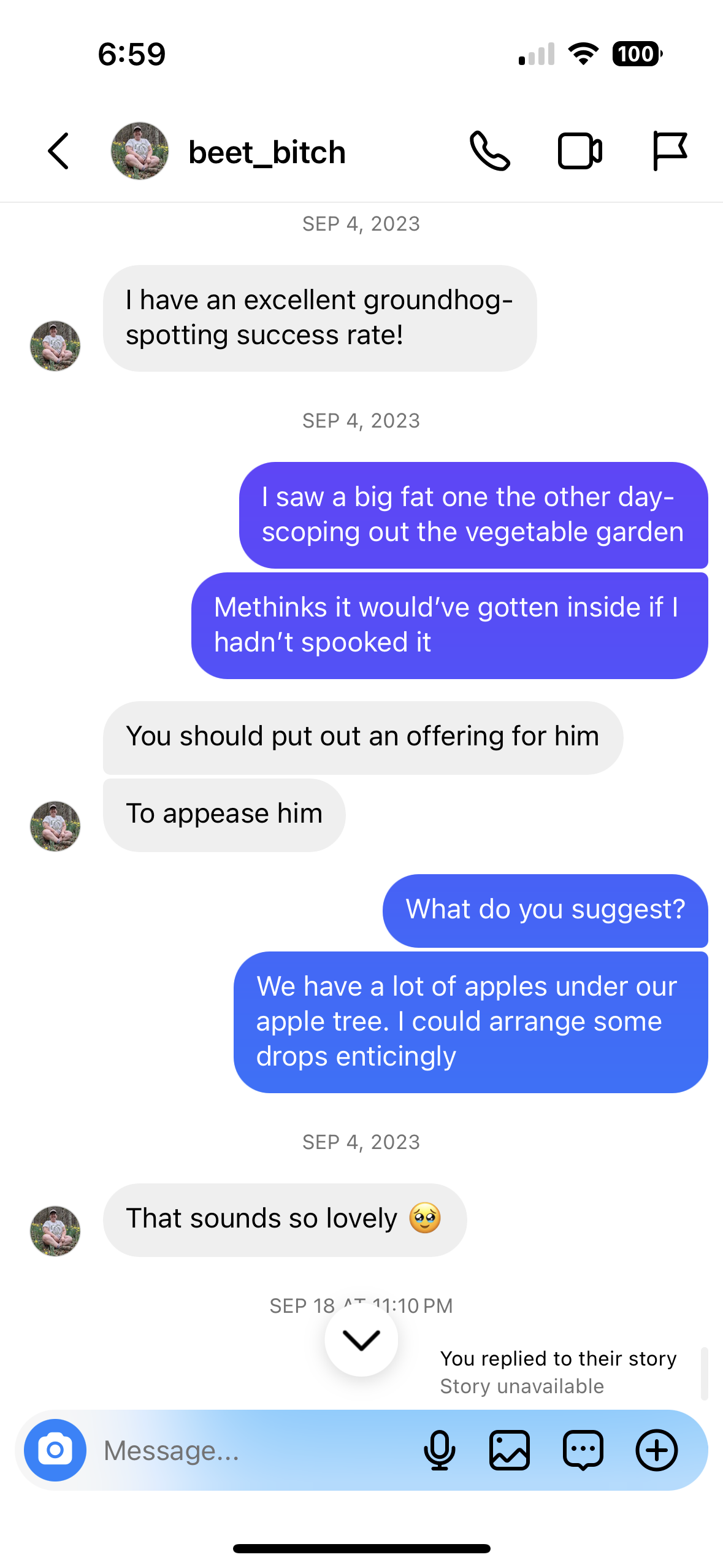Open more attachment options plus icon
Screen dimensions: 723x1568
pos(656,1450)
